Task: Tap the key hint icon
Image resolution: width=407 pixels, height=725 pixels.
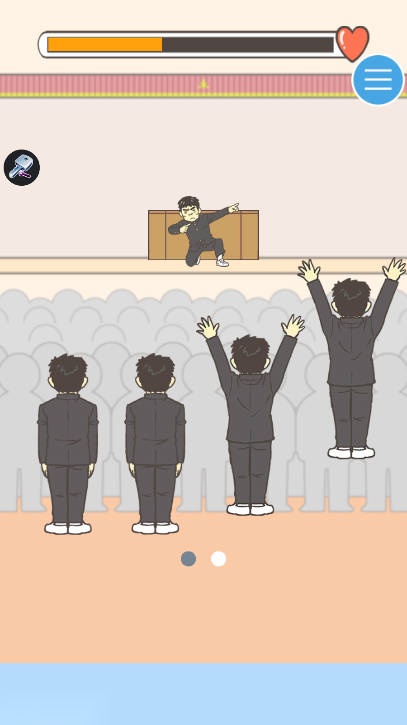Action: click(x=22, y=167)
